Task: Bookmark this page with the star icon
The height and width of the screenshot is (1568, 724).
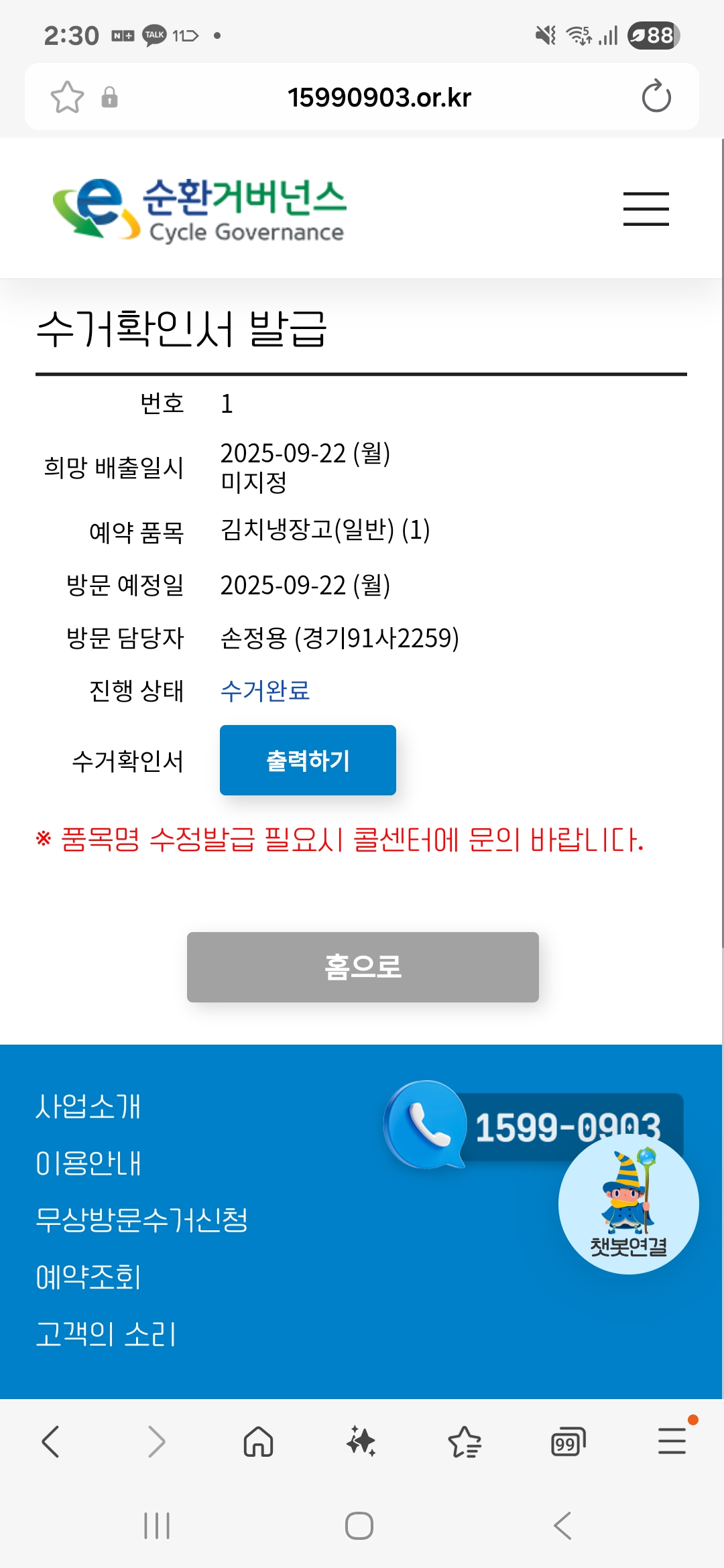Action: point(67,97)
